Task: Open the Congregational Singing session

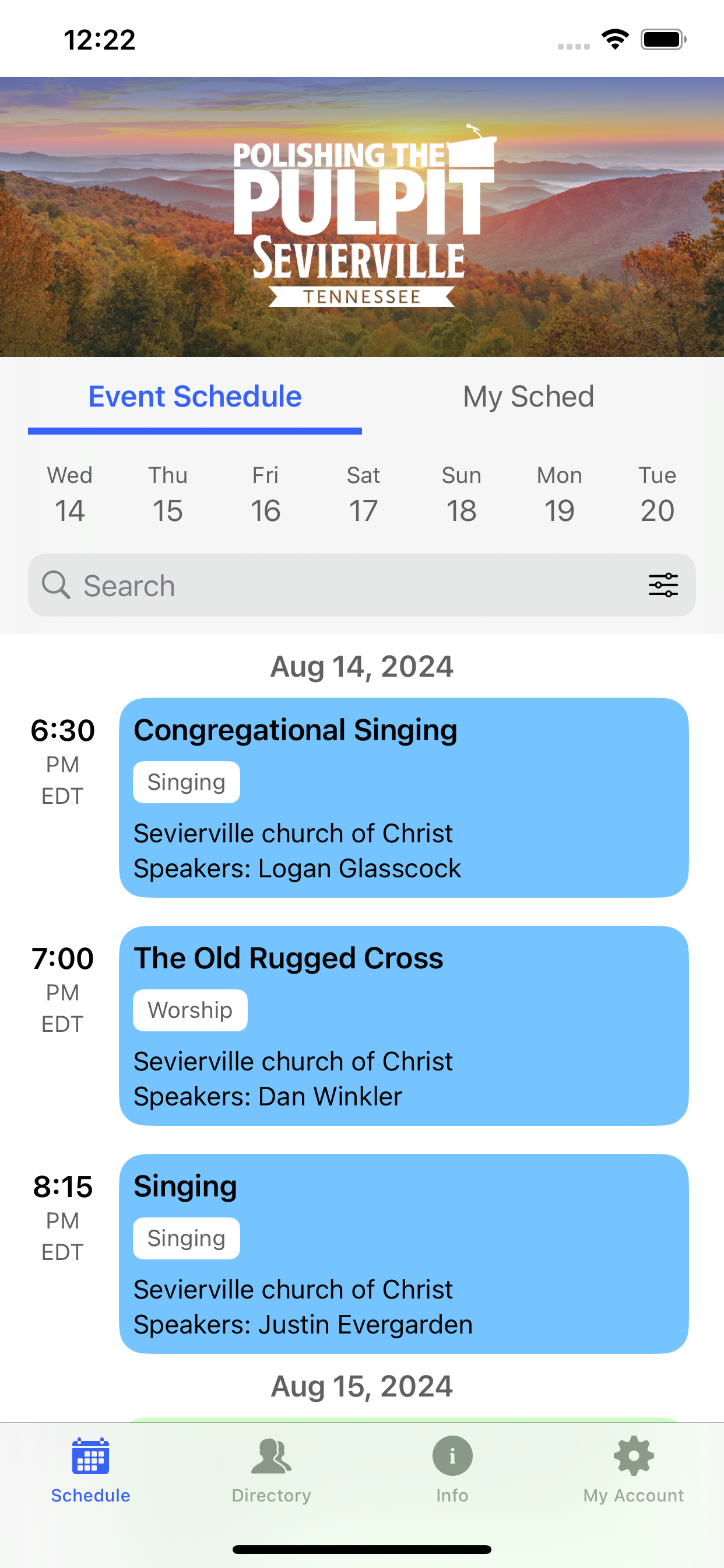Action: 403,797
